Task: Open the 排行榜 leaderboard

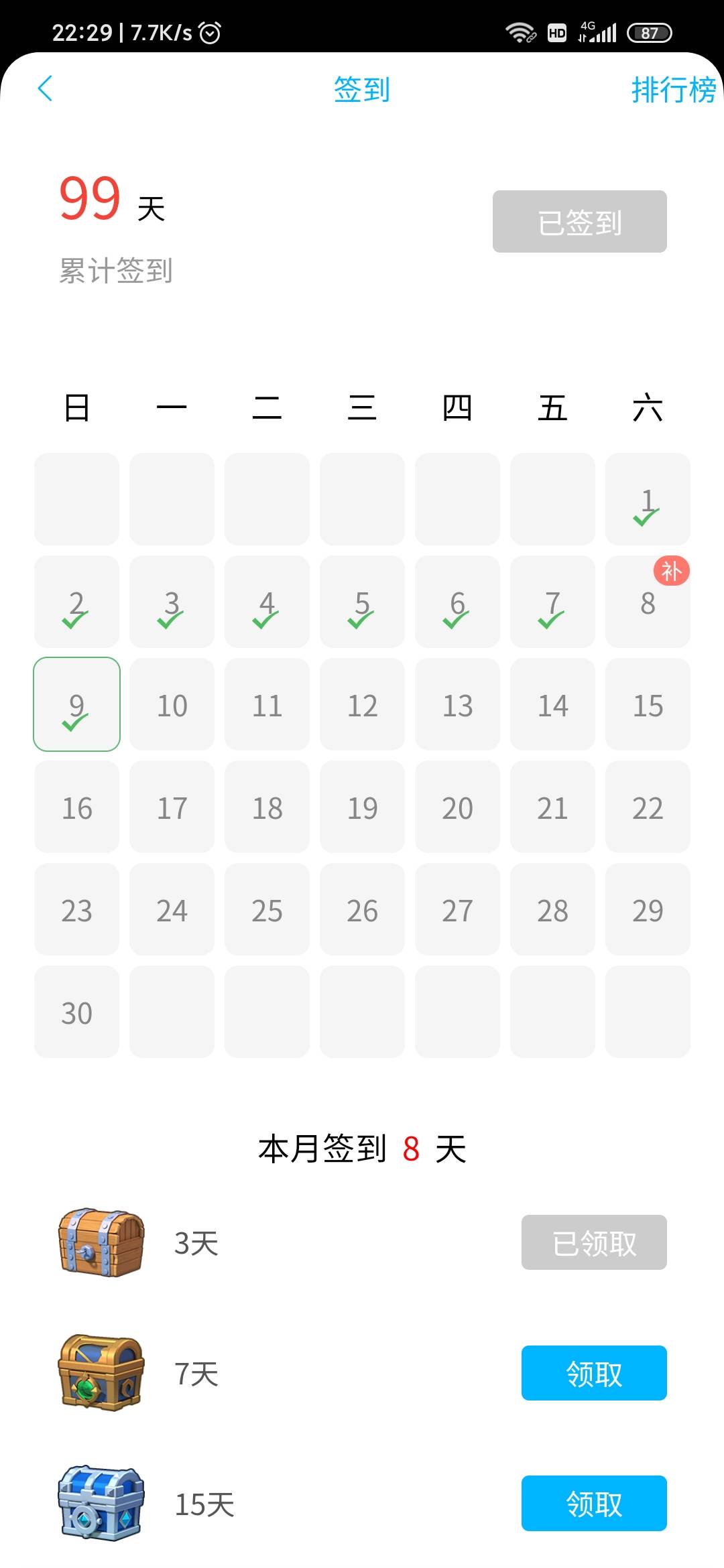Action: (x=673, y=90)
